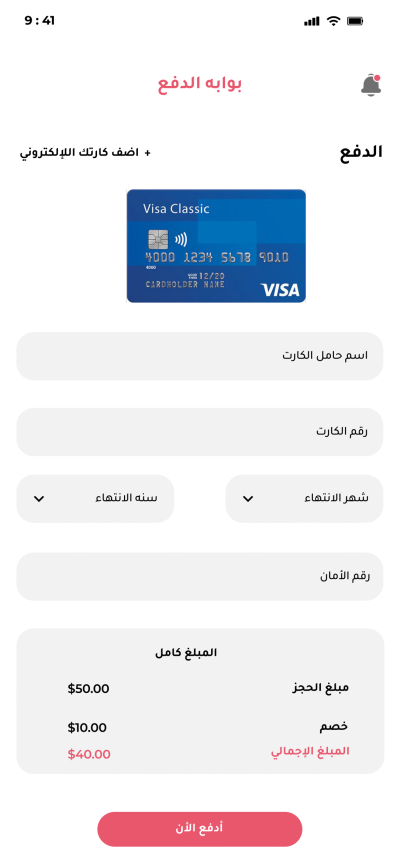Tap '+ اضف كارتك الإلكتروني' to add card
400x865 pixels.
[85, 153]
